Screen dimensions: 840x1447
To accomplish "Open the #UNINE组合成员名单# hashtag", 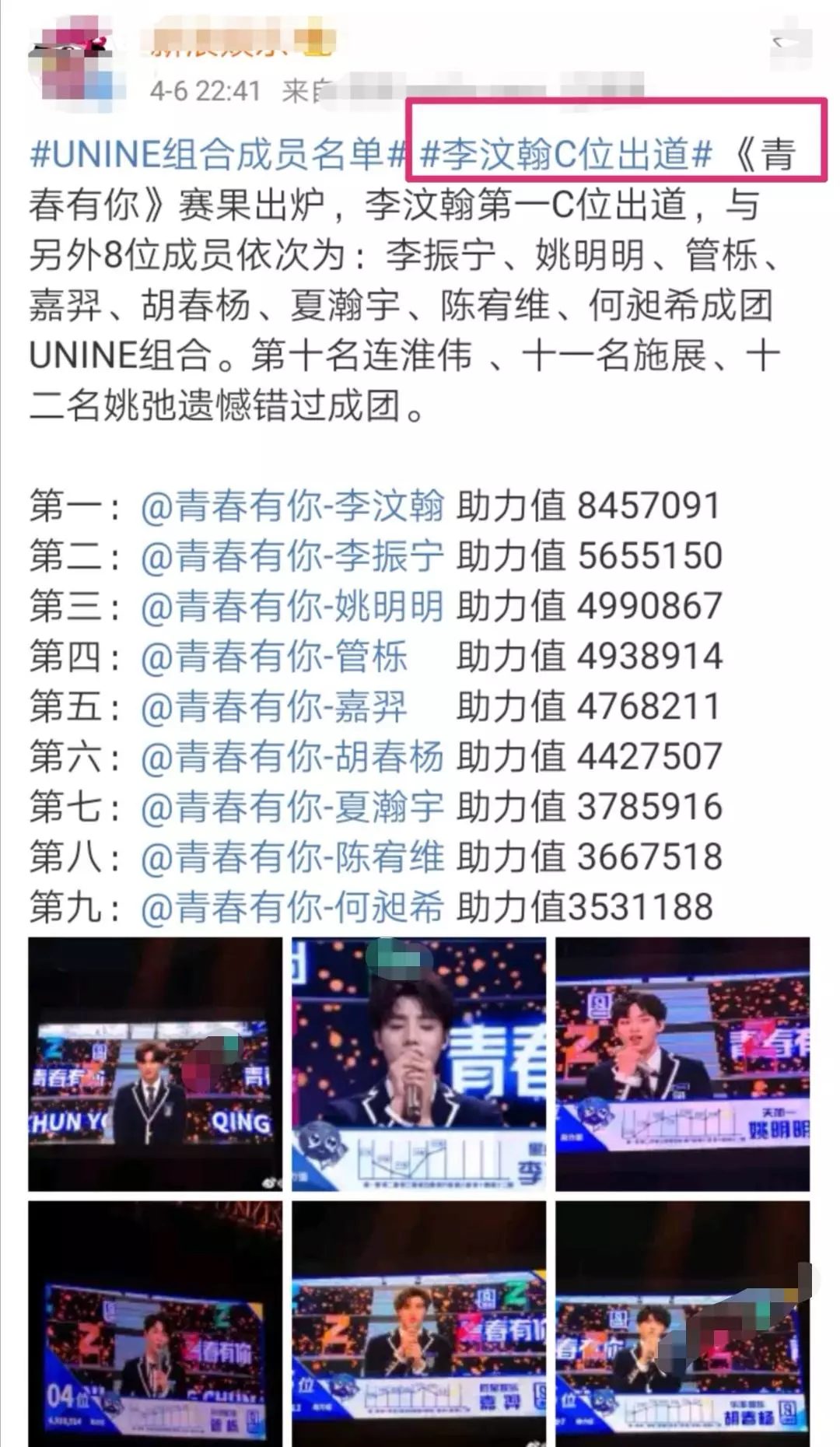I will pos(218,154).
